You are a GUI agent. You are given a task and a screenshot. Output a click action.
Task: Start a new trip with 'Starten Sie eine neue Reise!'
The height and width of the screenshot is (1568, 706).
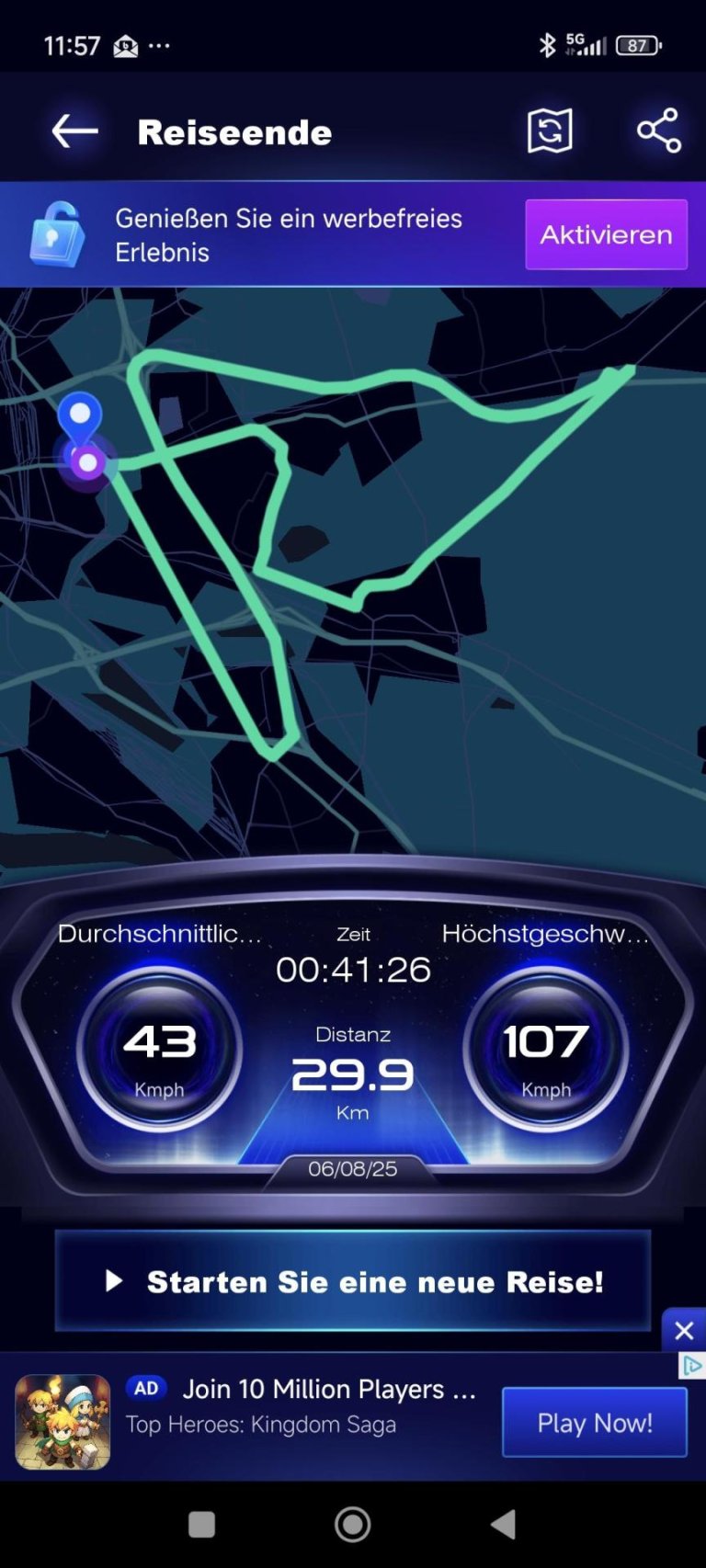click(353, 1281)
